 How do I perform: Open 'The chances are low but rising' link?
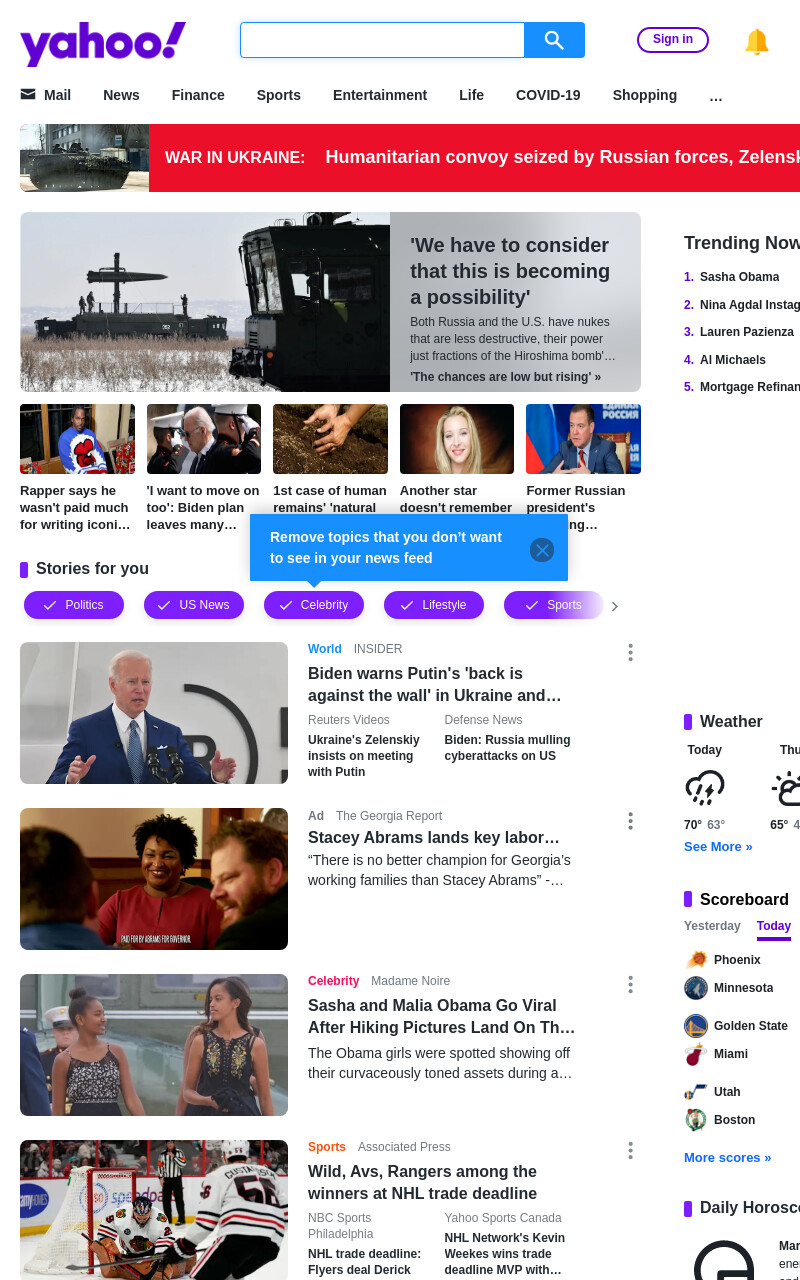tap(506, 377)
